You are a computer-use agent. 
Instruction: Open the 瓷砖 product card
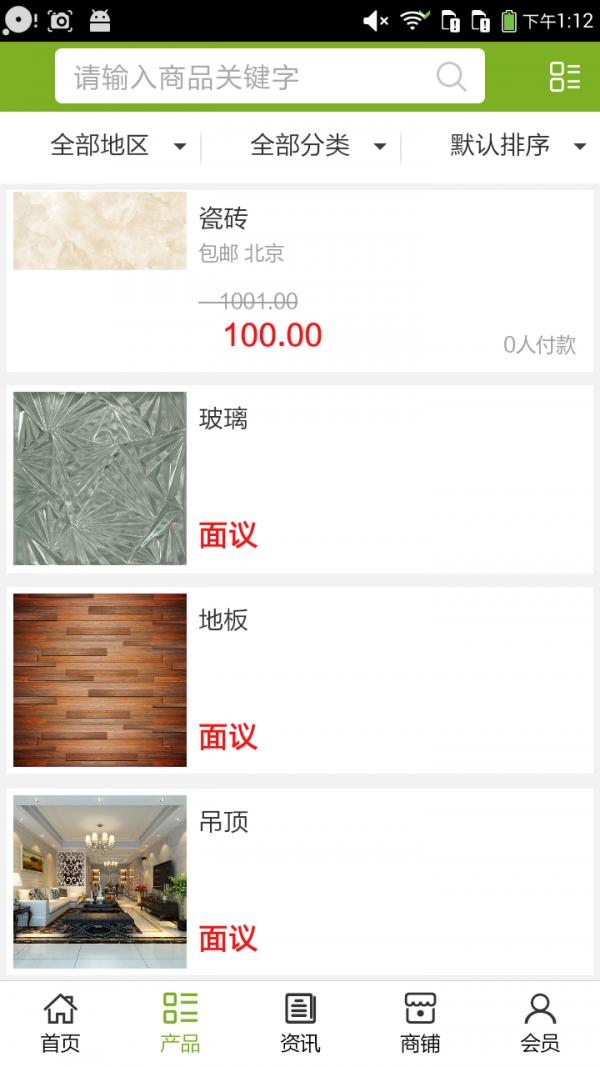300,280
